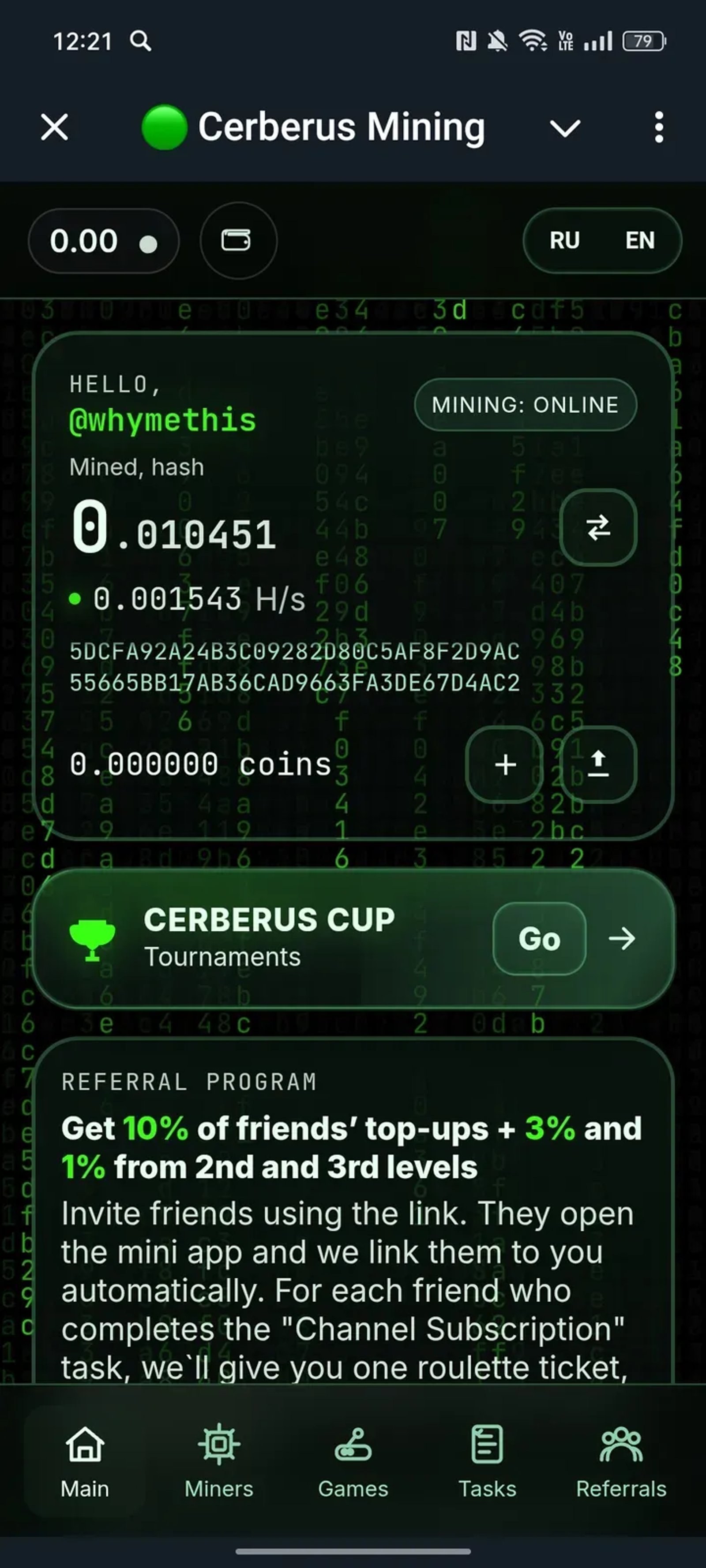The width and height of the screenshot is (706, 1568).
Task: Open the wallet icon next to balance
Action: tap(237, 240)
